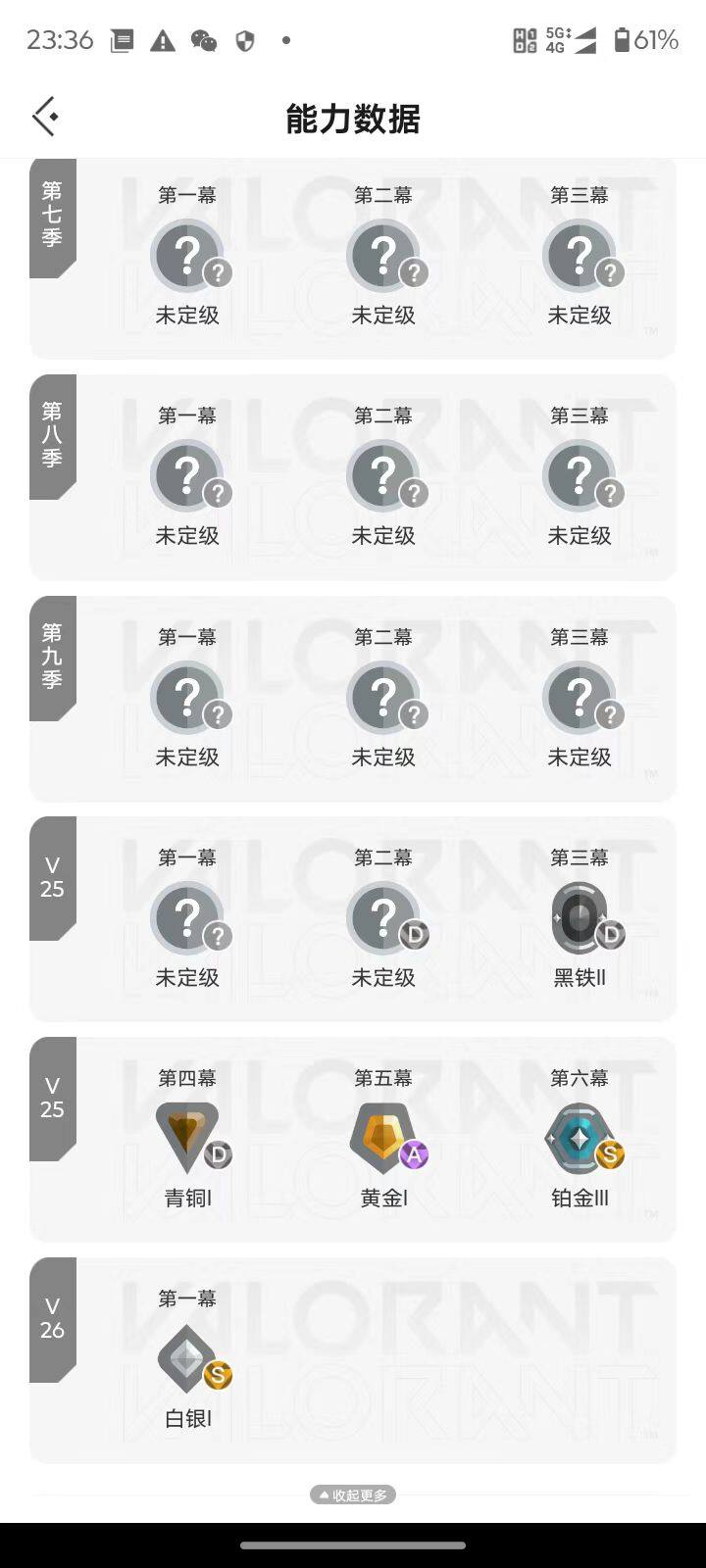The height and width of the screenshot is (1568, 706).
Task: Expand the 第七季 season section
Action: (54, 216)
